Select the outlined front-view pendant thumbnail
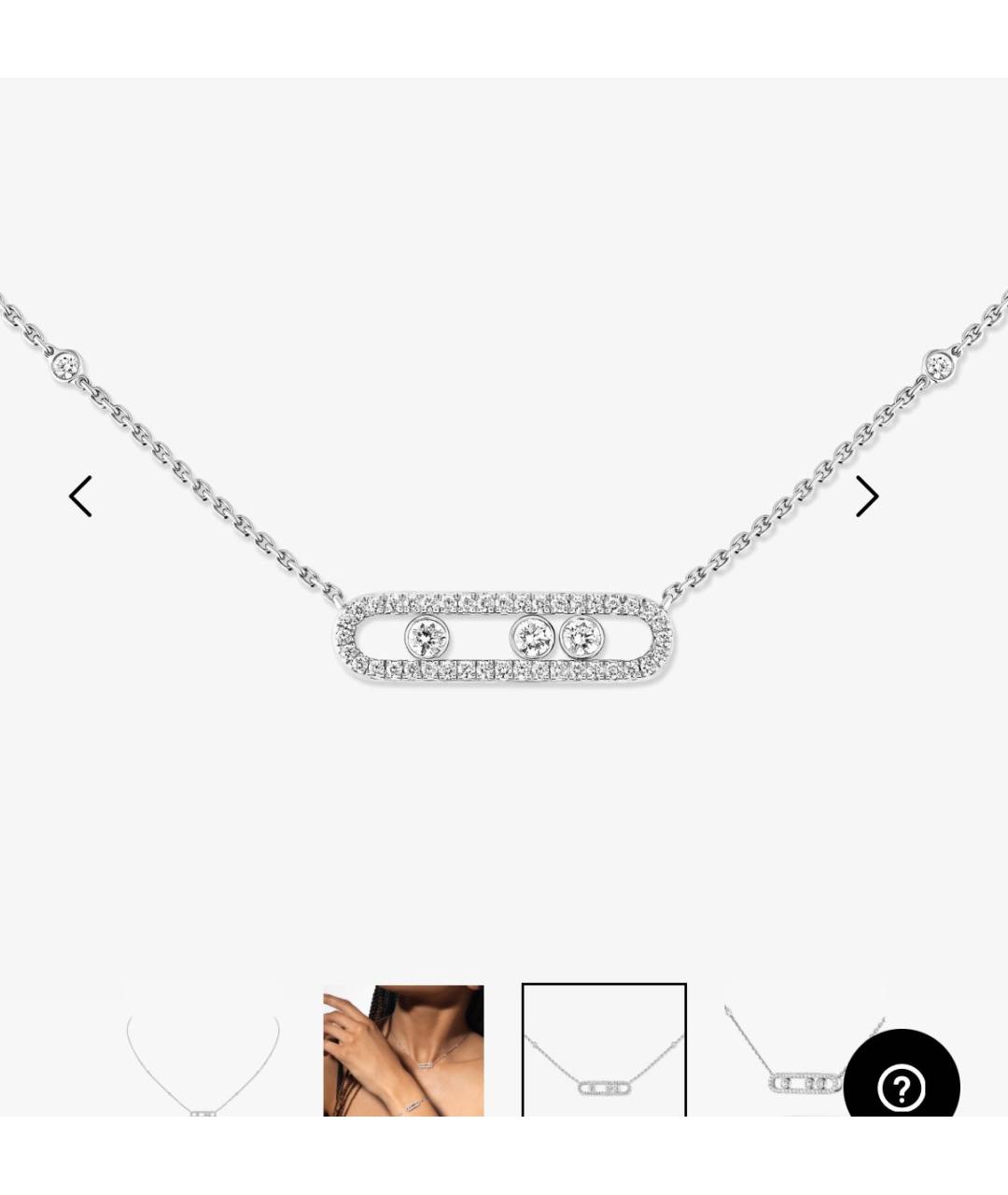1008x1195 pixels. [604, 1050]
